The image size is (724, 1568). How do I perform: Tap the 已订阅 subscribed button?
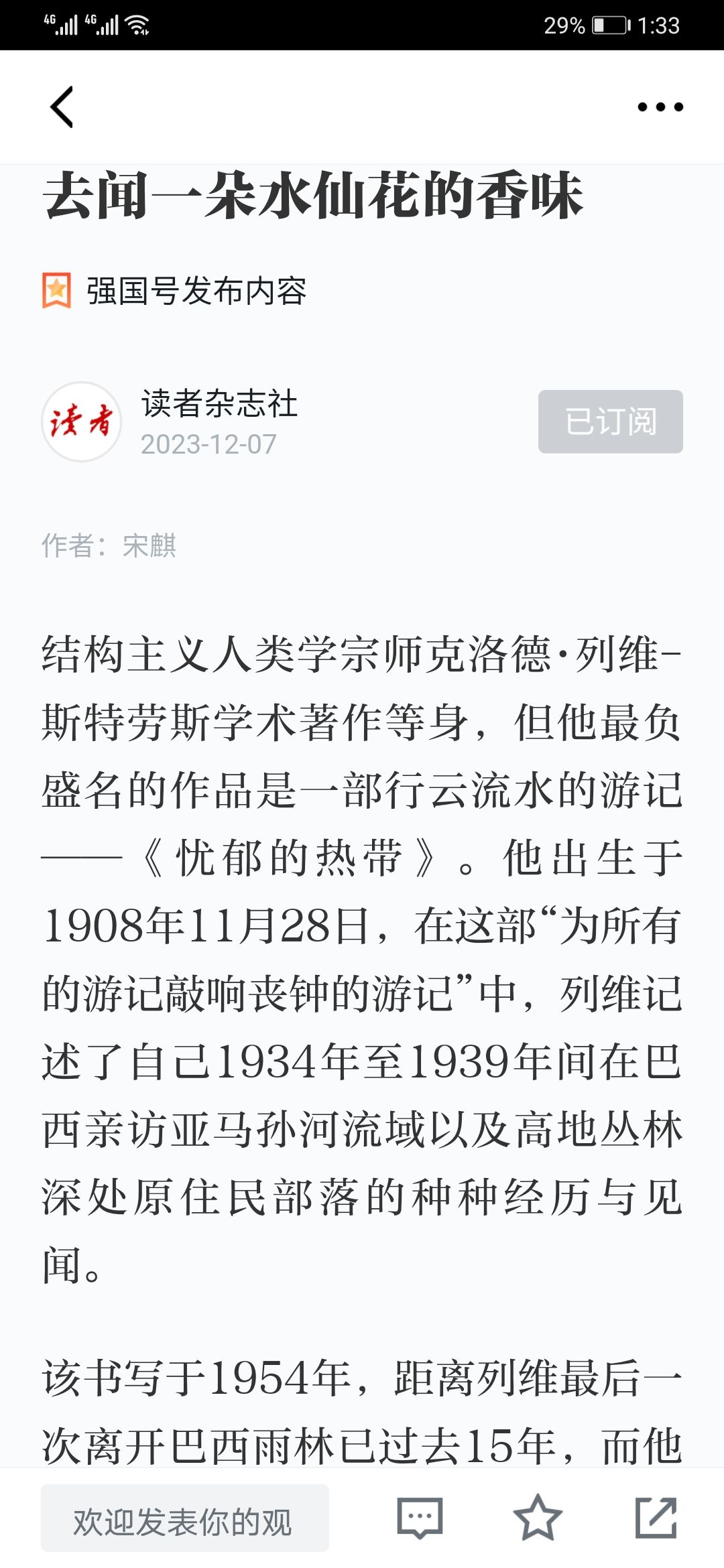click(x=611, y=421)
